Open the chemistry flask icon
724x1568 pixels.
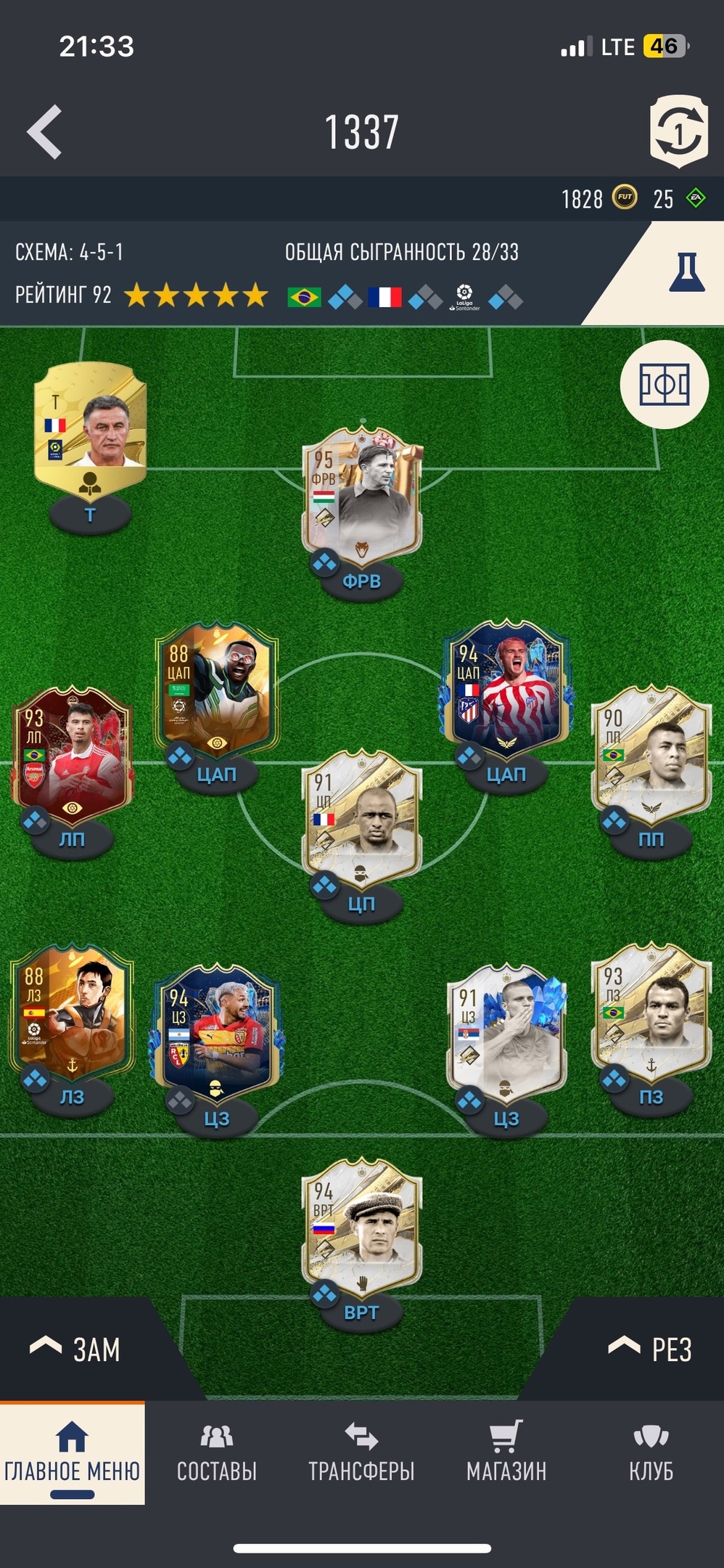(x=686, y=272)
